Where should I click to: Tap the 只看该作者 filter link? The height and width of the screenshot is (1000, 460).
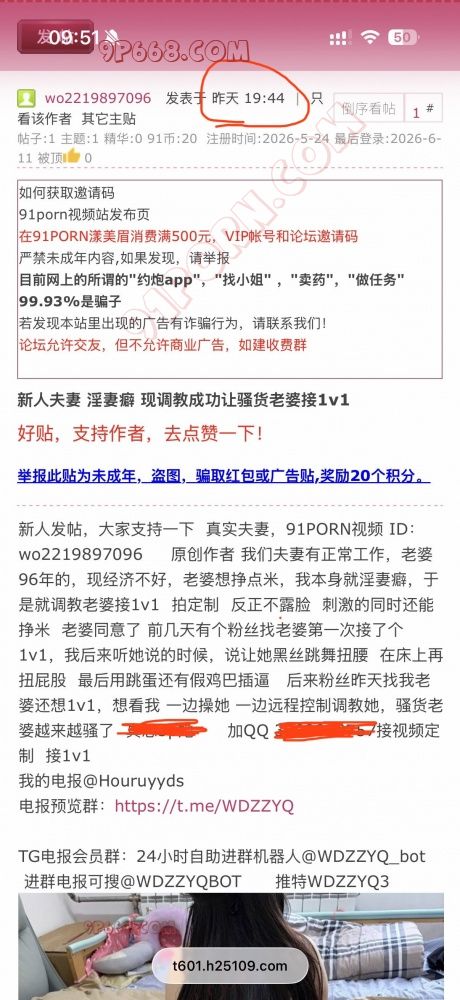click(43, 119)
